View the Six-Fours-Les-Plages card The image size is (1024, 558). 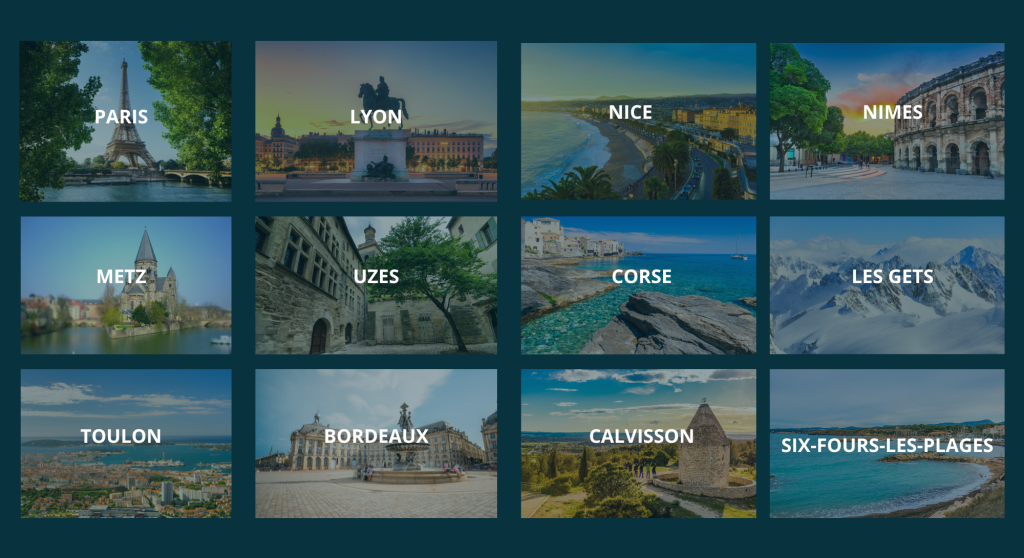coord(887,443)
